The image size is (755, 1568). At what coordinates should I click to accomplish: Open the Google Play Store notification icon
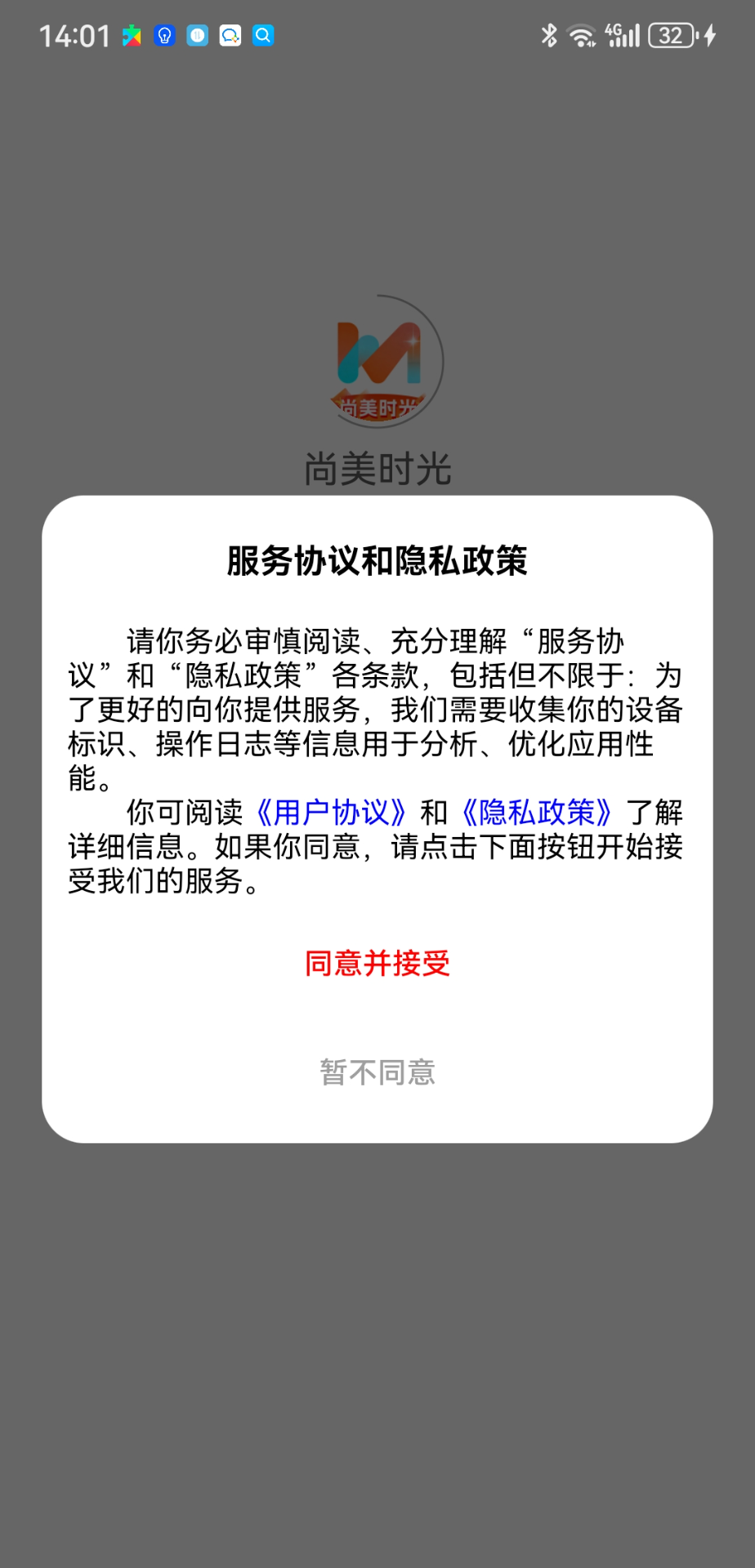[131, 36]
